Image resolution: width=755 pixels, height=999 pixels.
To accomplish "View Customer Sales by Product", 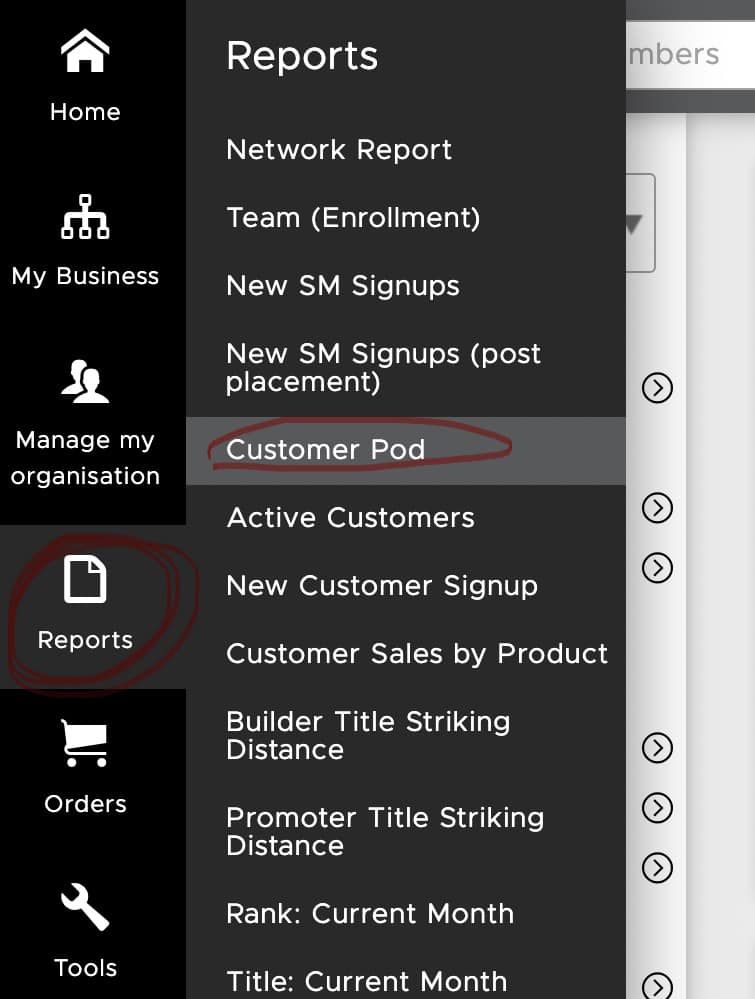I will point(417,654).
